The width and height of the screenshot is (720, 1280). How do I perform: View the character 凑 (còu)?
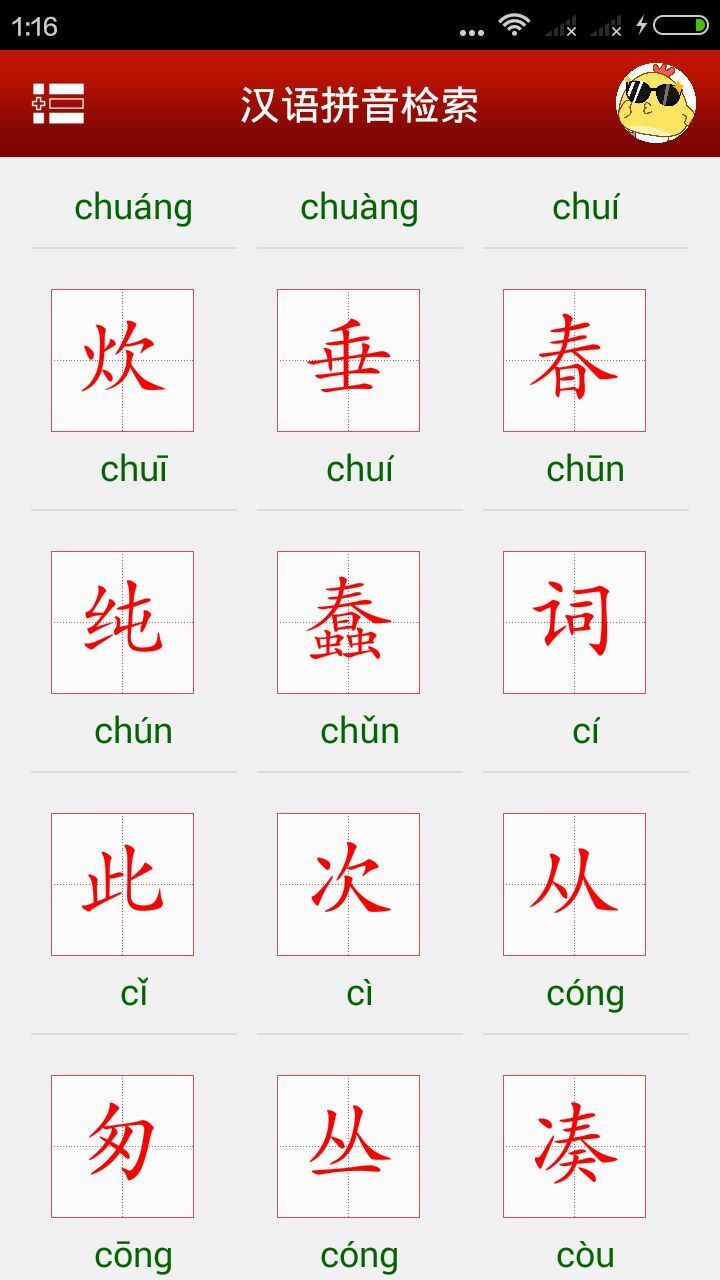tap(574, 1146)
